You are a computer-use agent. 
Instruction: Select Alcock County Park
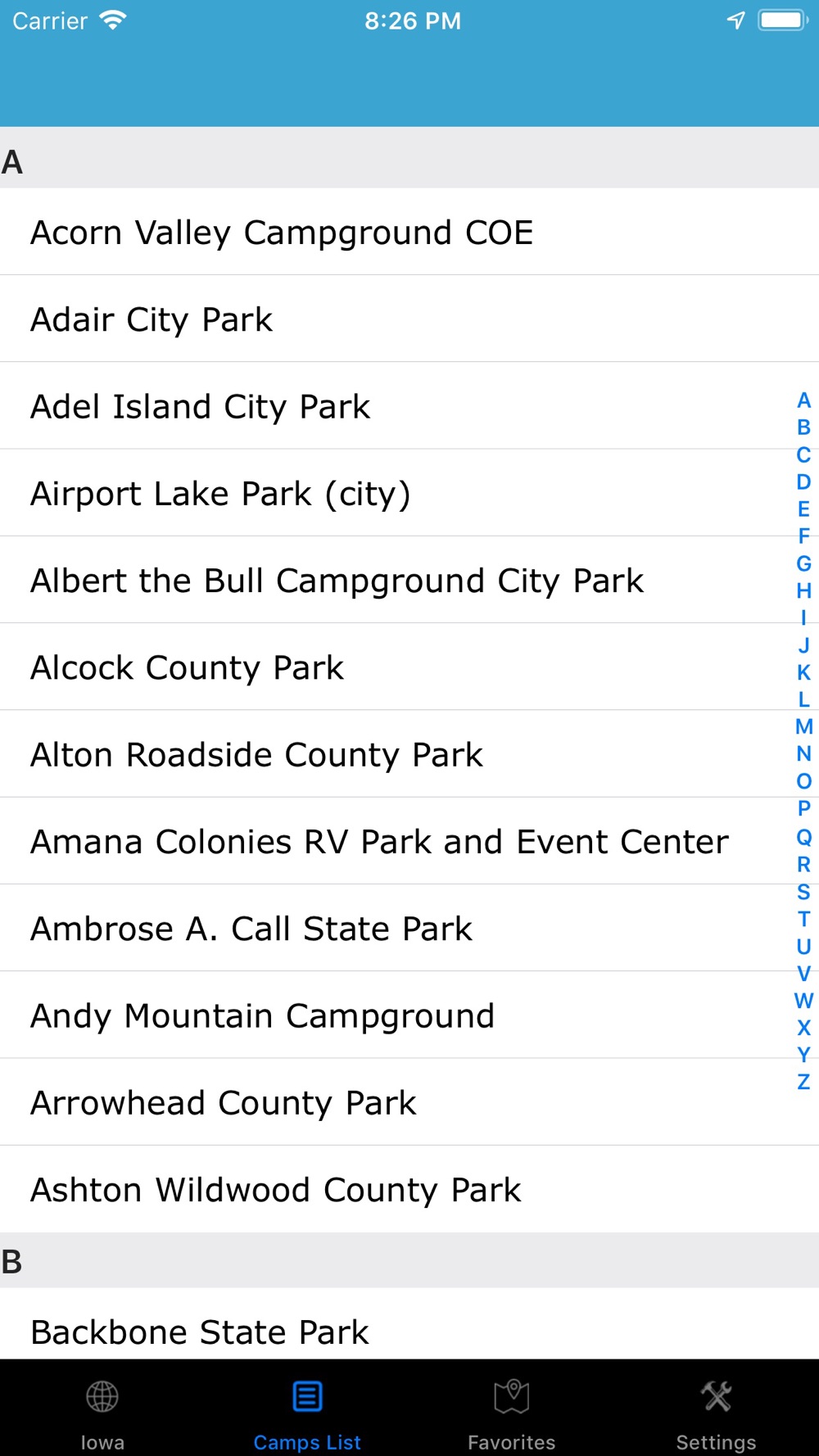(409, 667)
